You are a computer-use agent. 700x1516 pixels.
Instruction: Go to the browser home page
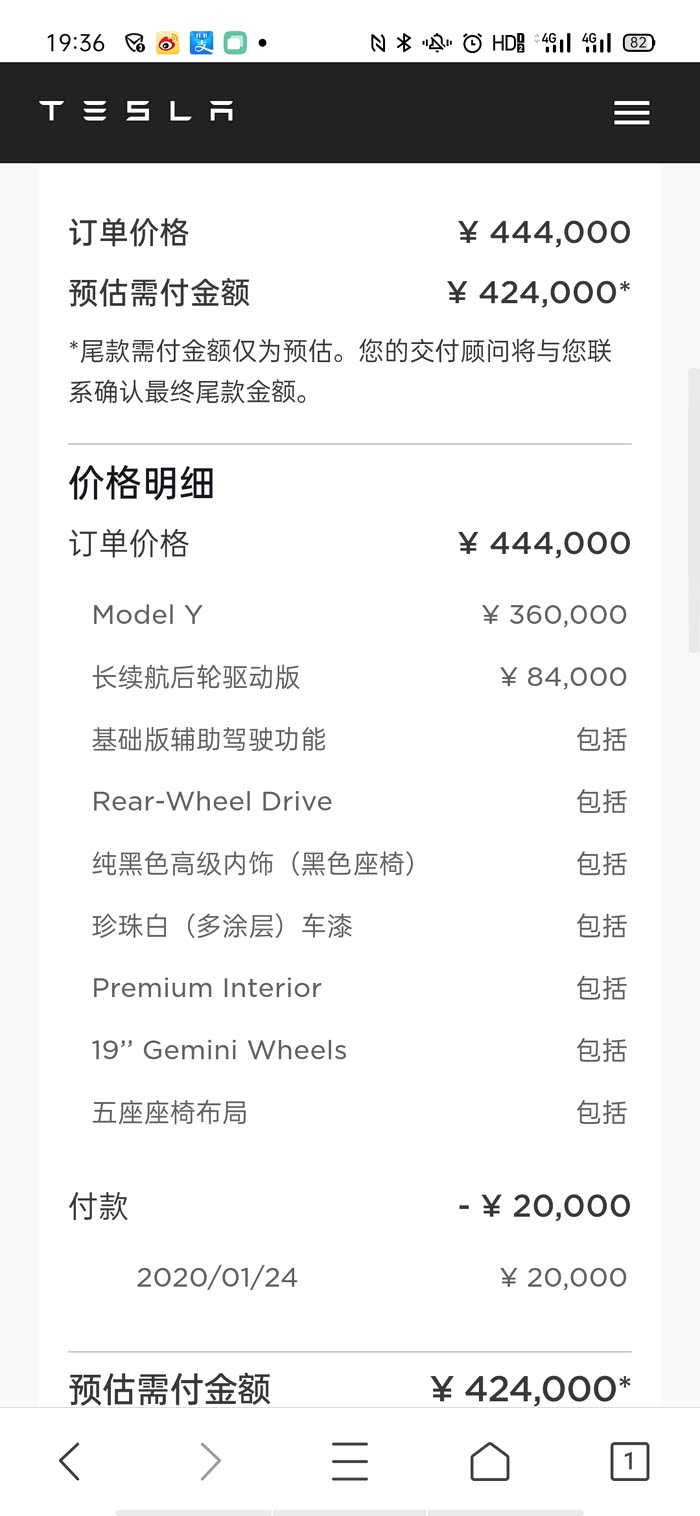pos(490,1461)
